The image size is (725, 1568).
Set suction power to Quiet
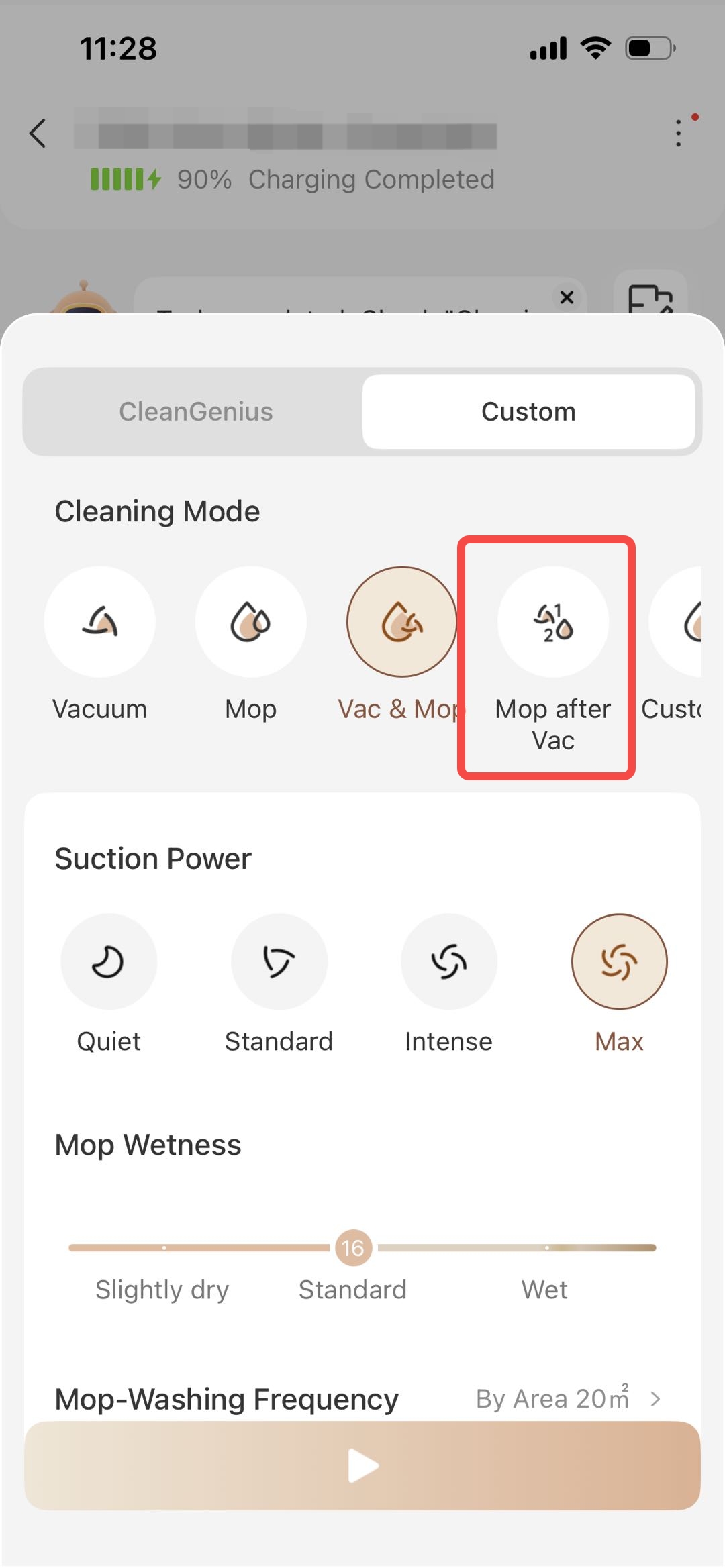pos(109,961)
